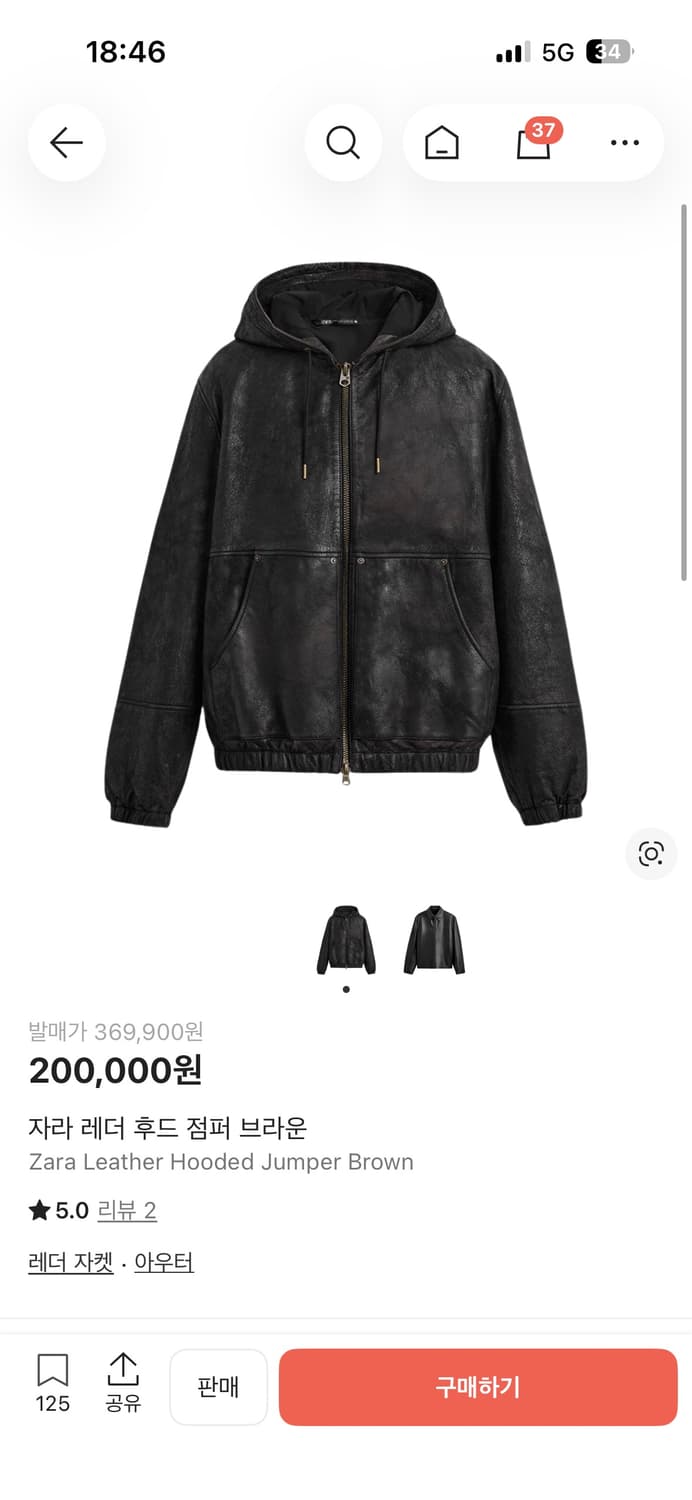Go to the home icon

coord(441,143)
